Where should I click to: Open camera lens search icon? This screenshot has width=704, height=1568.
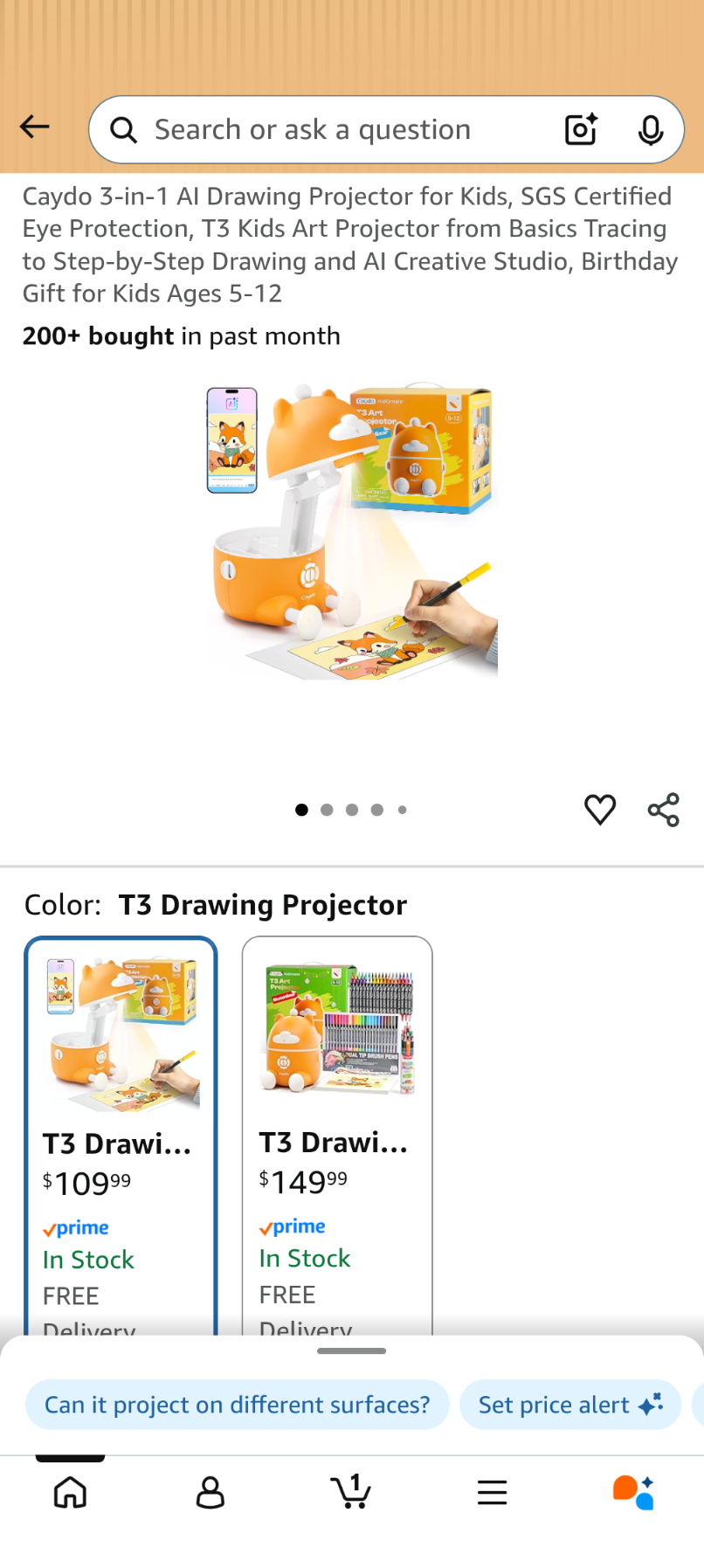[x=581, y=130]
